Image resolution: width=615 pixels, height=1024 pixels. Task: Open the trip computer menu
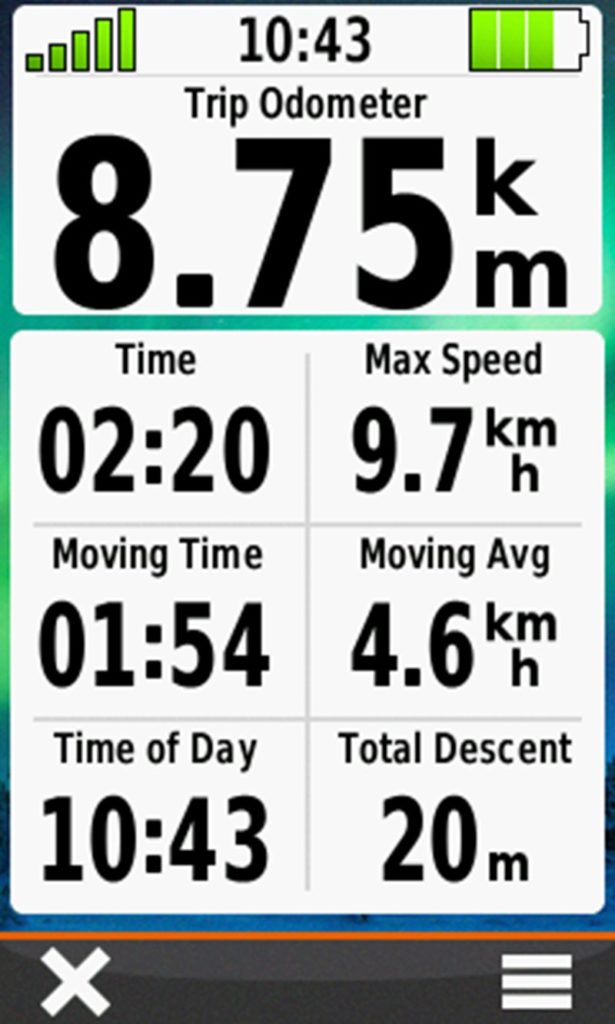pyautogui.click(x=537, y=982)
